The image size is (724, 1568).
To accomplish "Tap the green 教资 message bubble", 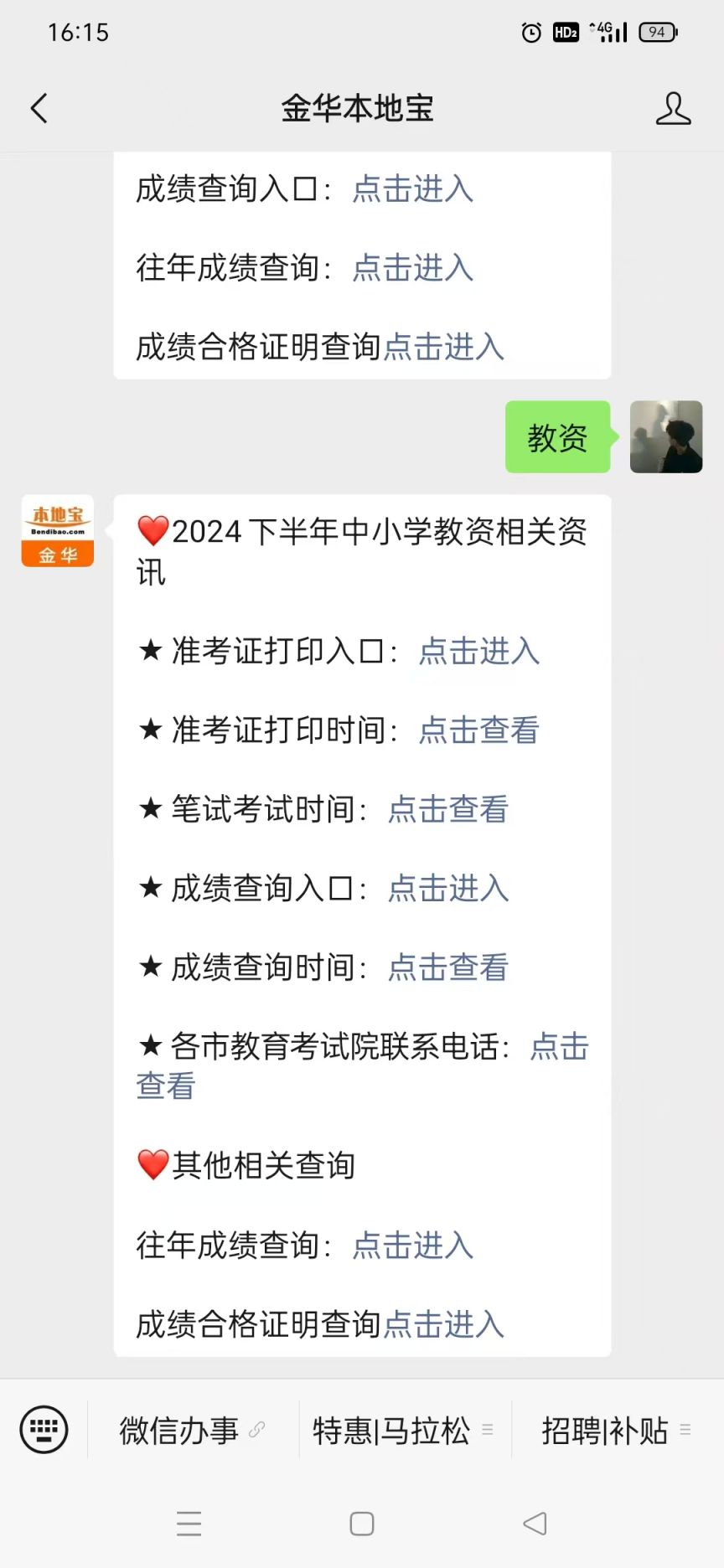I will point(556,438).
